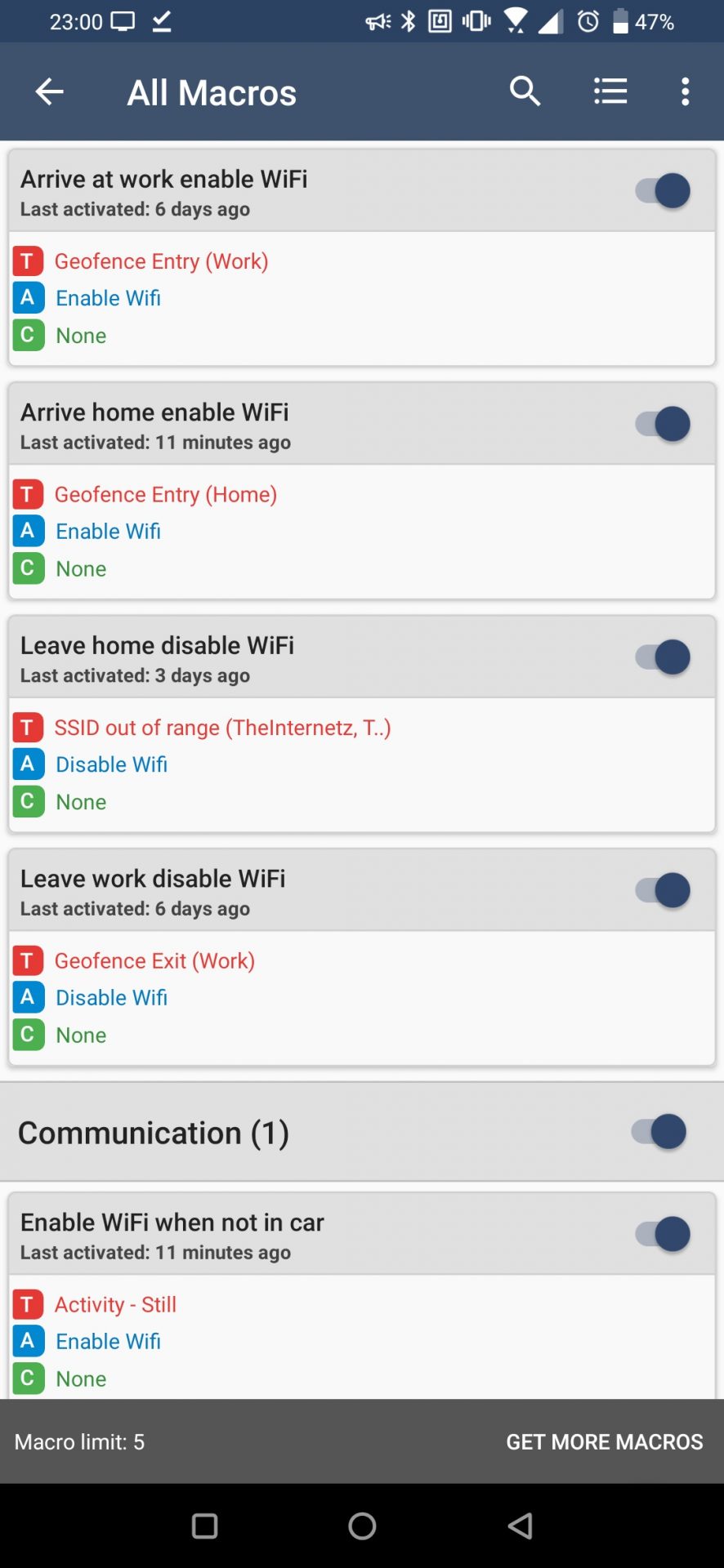Tap GET MORE MACROS

pos(604,1442)
